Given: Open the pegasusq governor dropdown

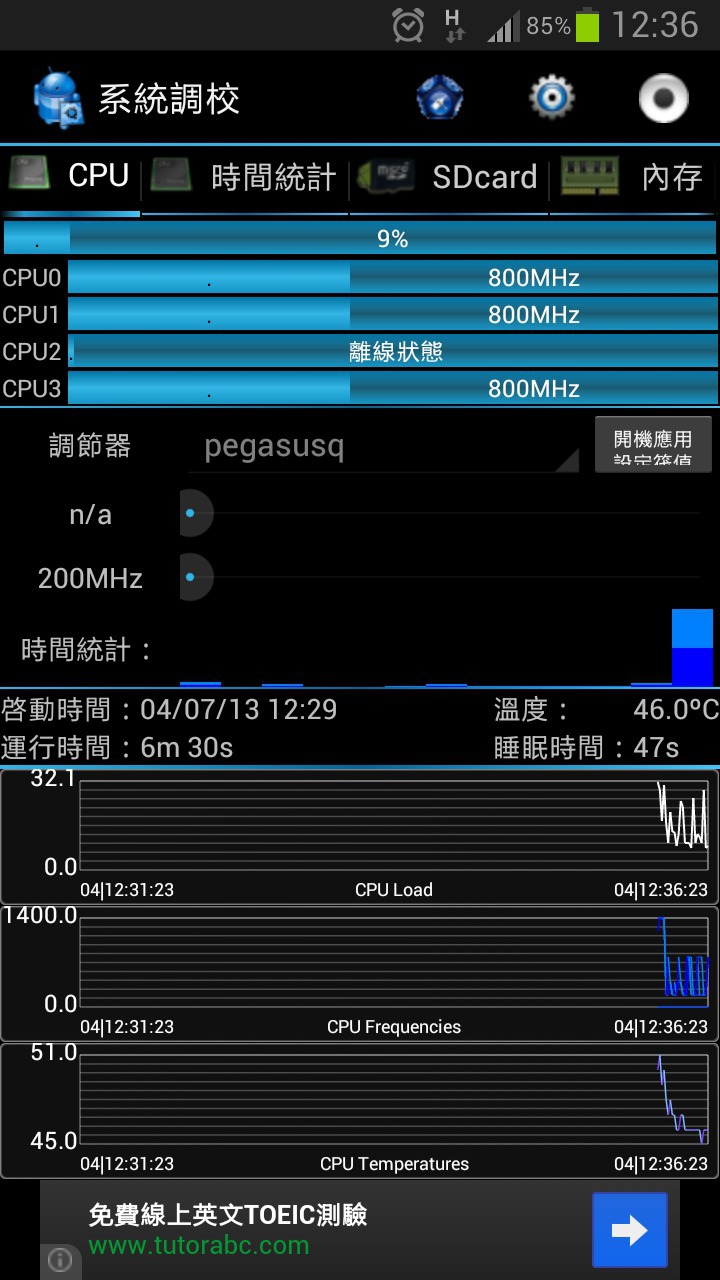Looking at the screenshot, I should pos(383,446).
